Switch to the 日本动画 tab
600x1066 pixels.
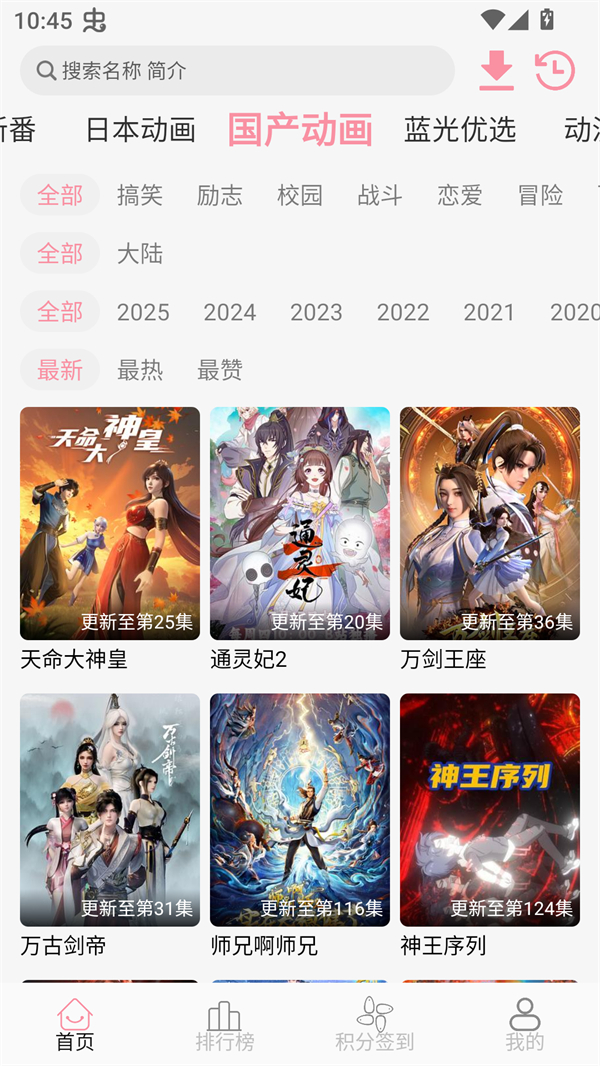140,130
